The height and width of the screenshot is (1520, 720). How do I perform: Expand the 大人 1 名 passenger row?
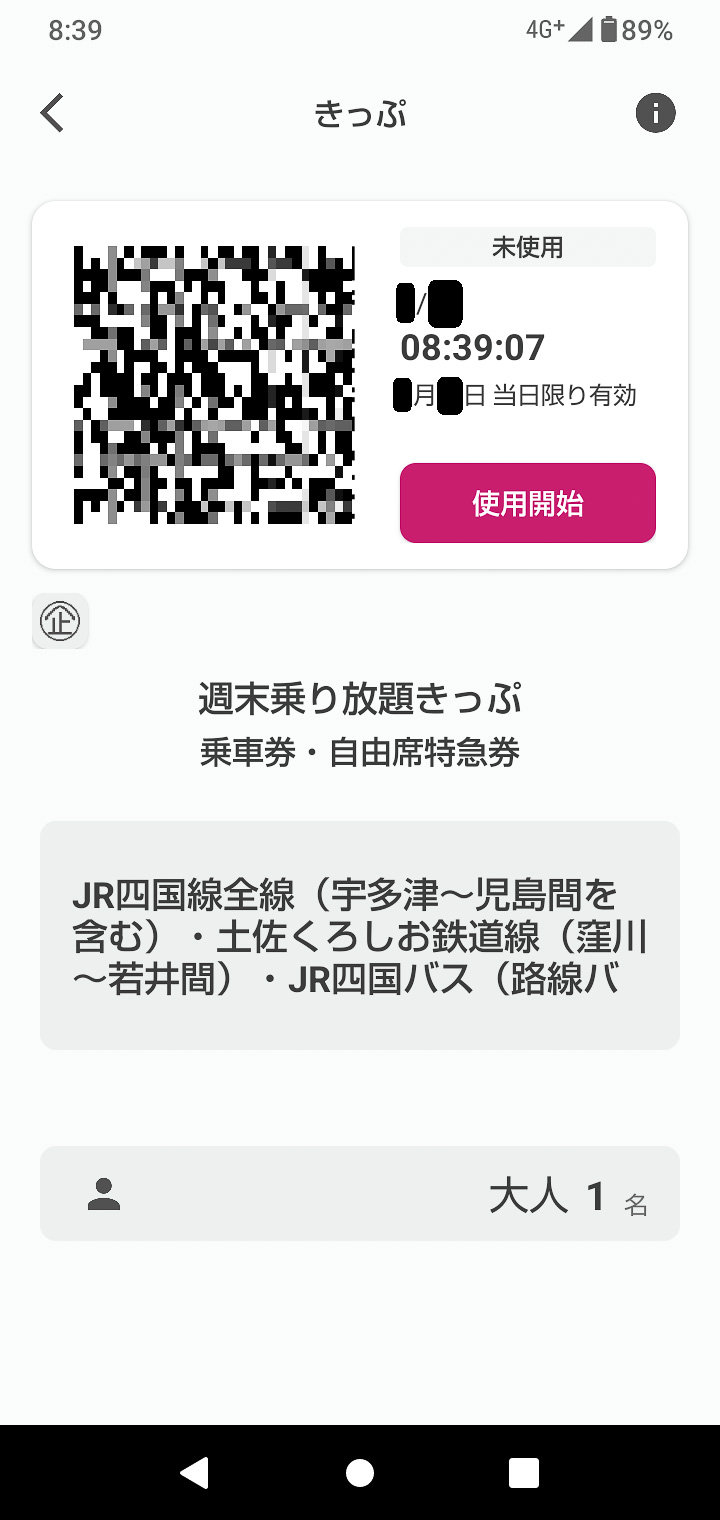[x=358, y=1193]
